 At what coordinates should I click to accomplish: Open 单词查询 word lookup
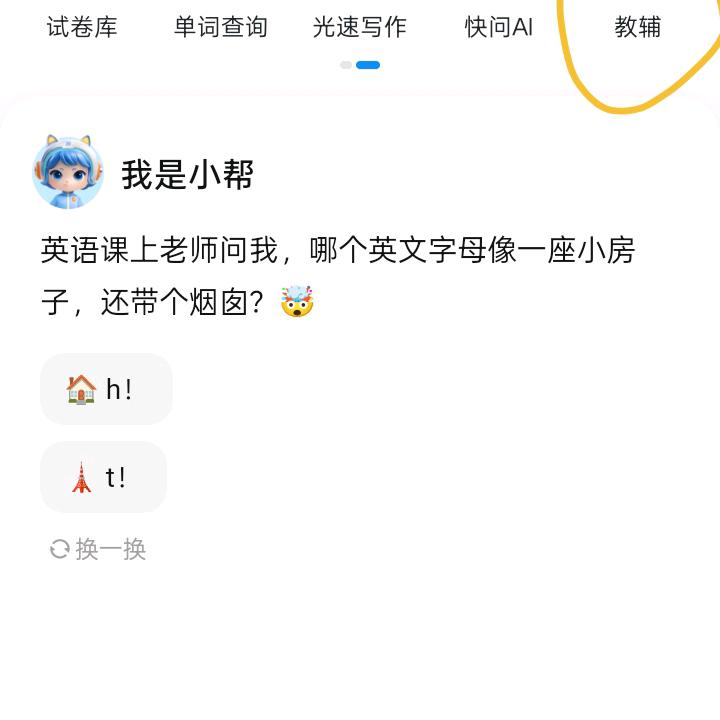coord(221,27)
